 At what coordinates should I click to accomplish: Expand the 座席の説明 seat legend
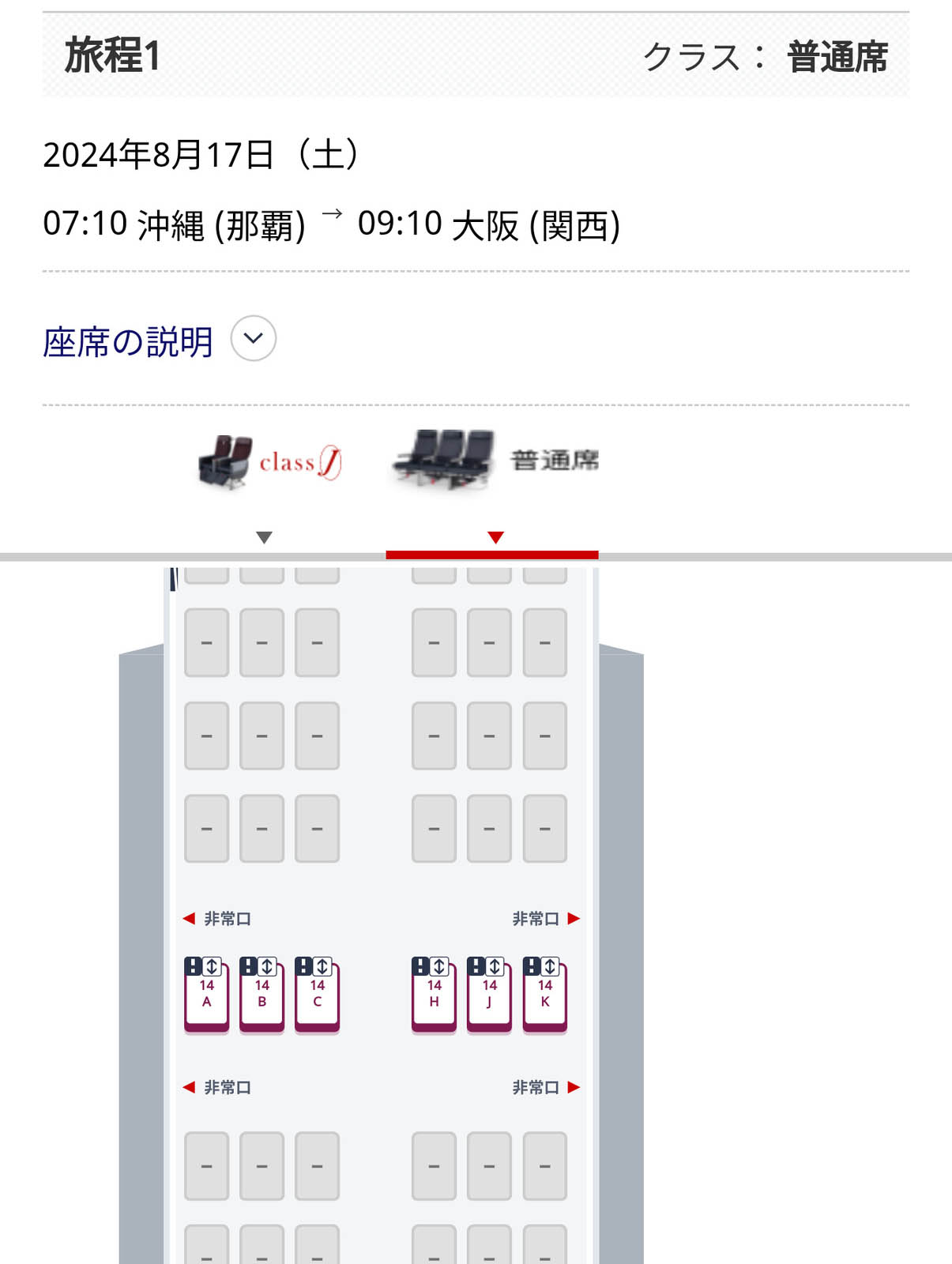click(x=253, y=339)
